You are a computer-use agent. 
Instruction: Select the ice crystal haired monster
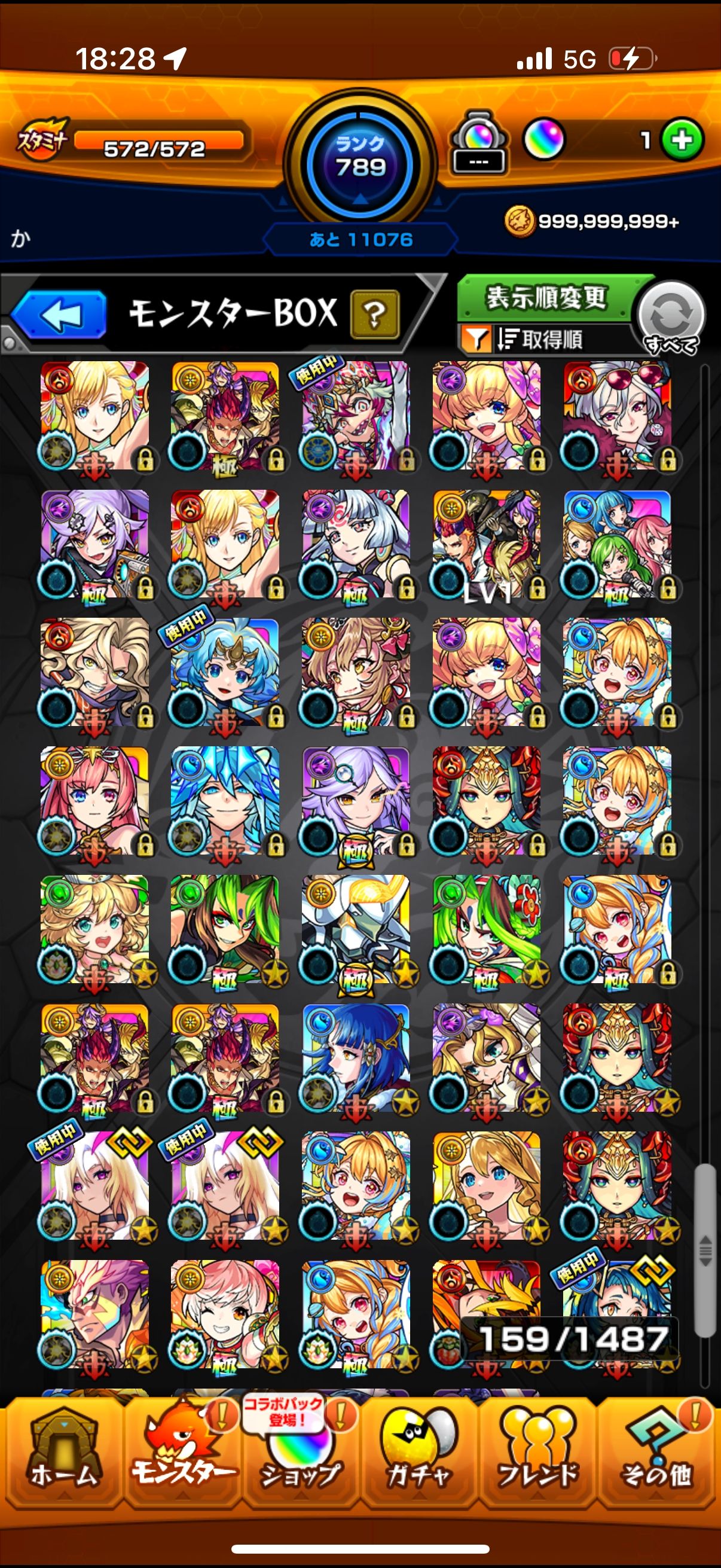coord(225,801)
